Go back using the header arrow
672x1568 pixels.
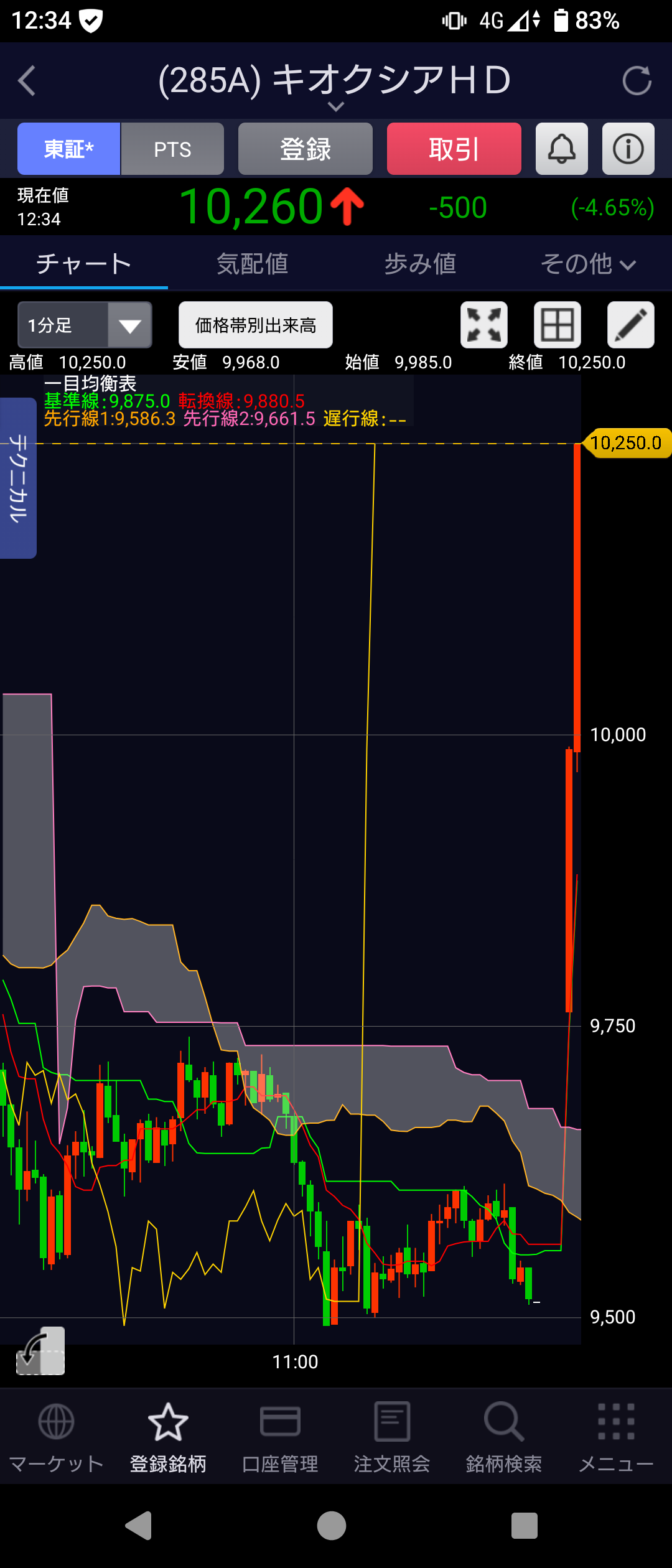pos(27,81)
